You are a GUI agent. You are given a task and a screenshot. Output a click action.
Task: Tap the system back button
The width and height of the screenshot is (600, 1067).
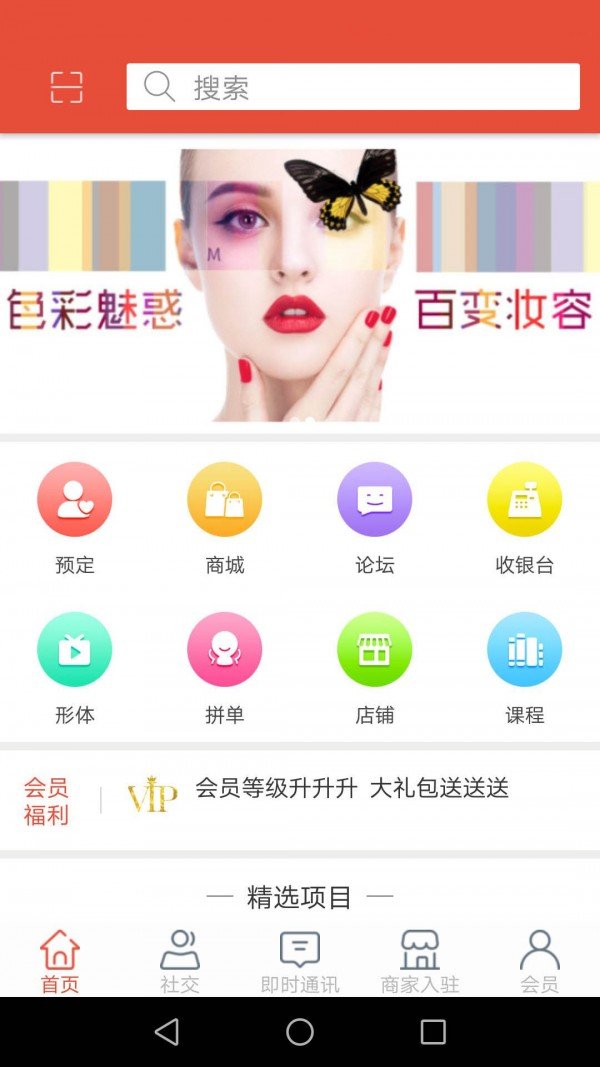click(x=167, y=1032)
